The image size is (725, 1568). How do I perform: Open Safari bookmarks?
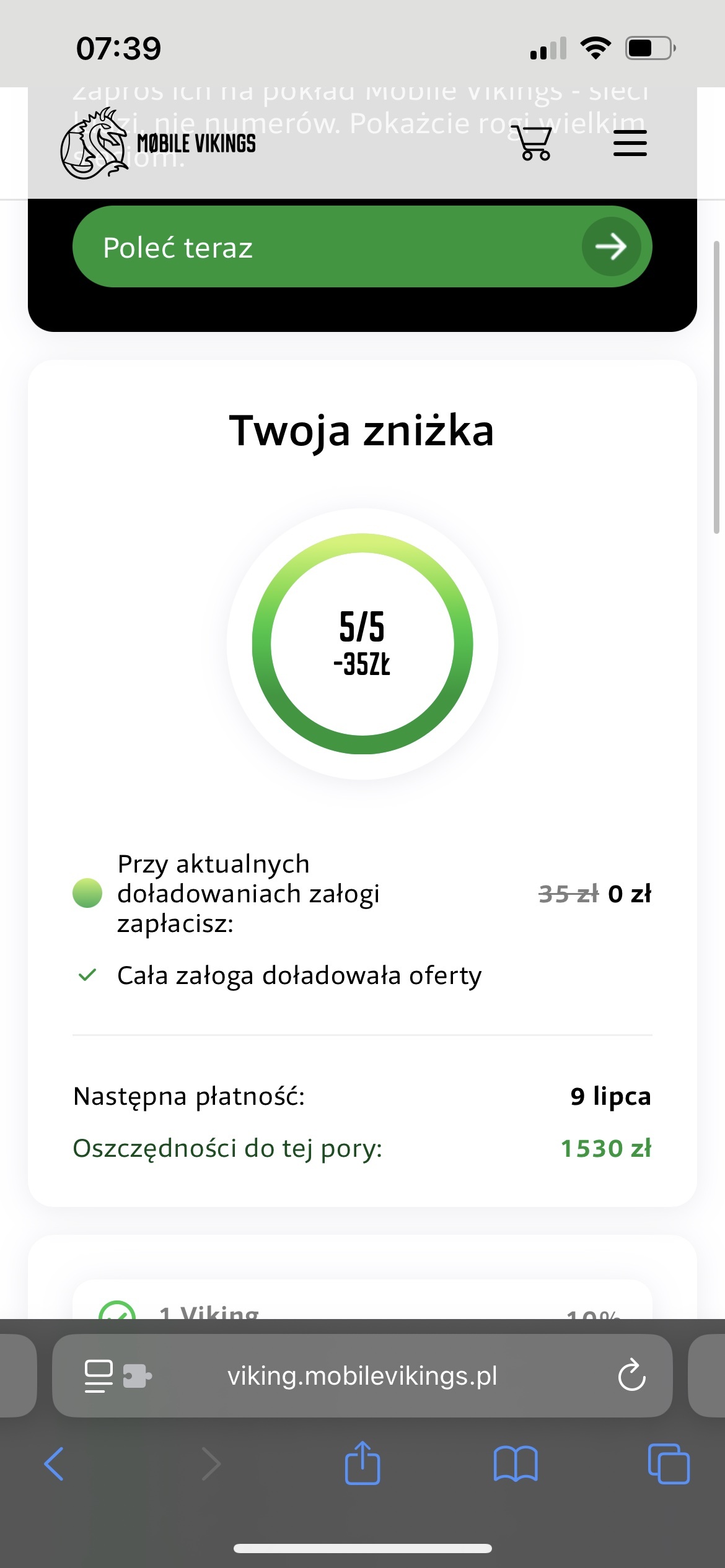pyautogui.click(x=516, y=1464)
